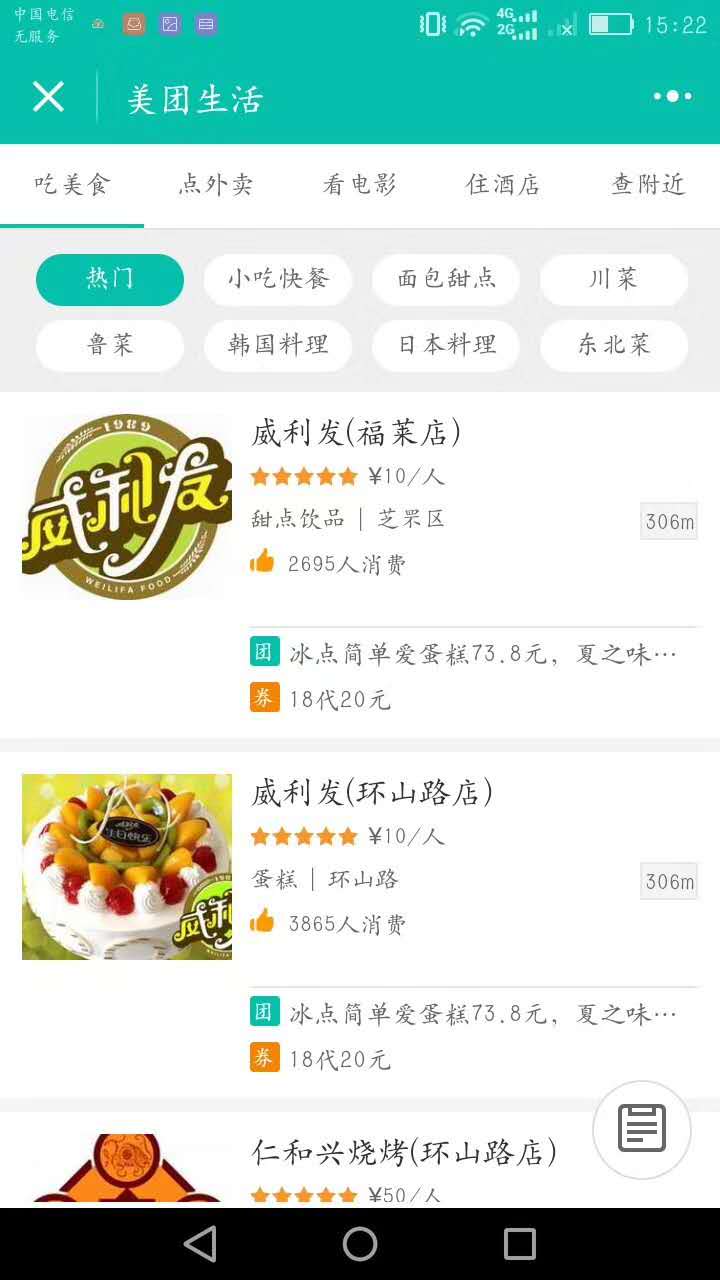The width and height of the screenshot is (720, 1280).
Task: Open the three-dot more options menu
Action: pyautogui.click(x=672, y=97)
